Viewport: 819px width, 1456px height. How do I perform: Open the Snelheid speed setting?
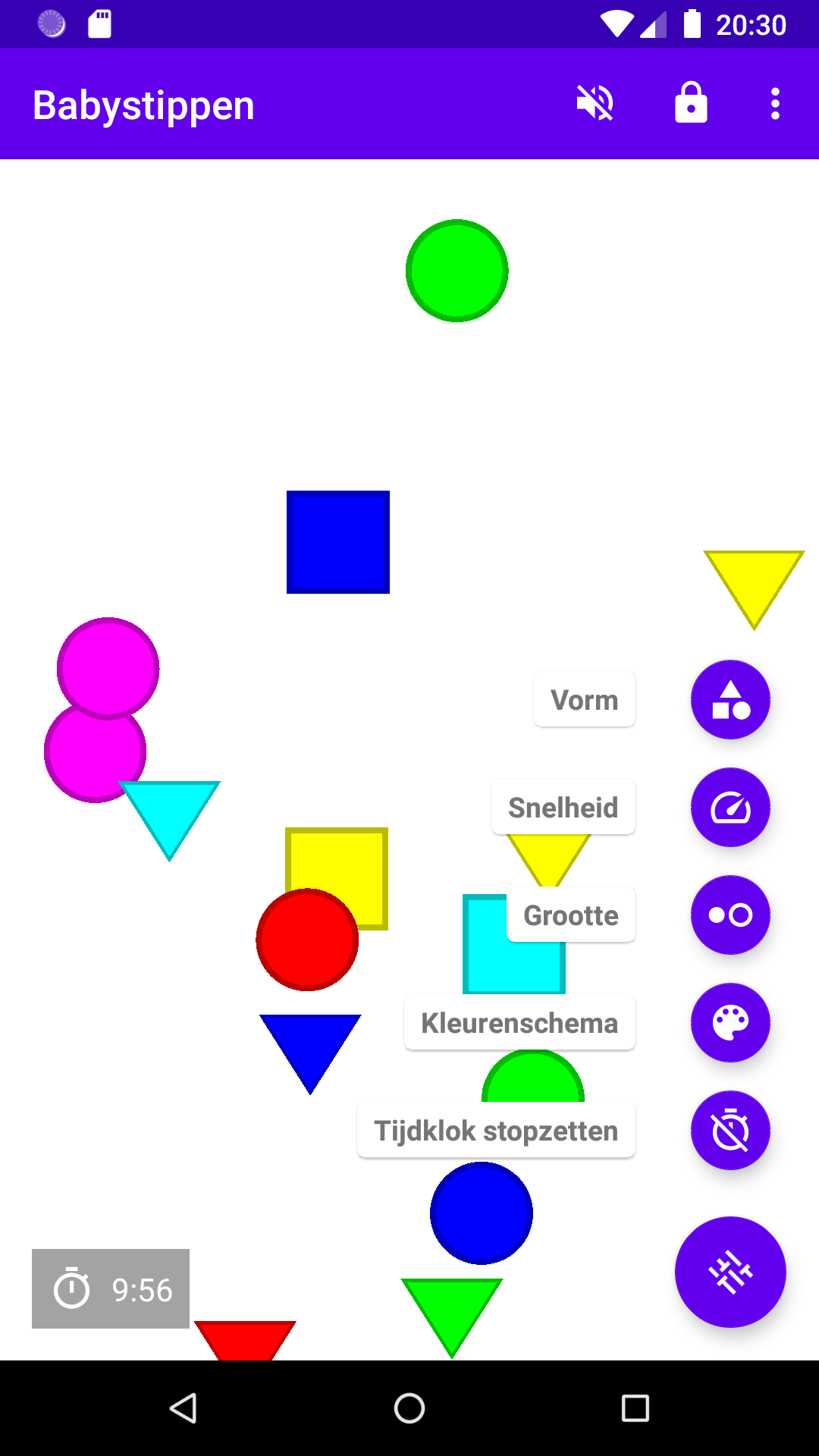click(730, 808)
